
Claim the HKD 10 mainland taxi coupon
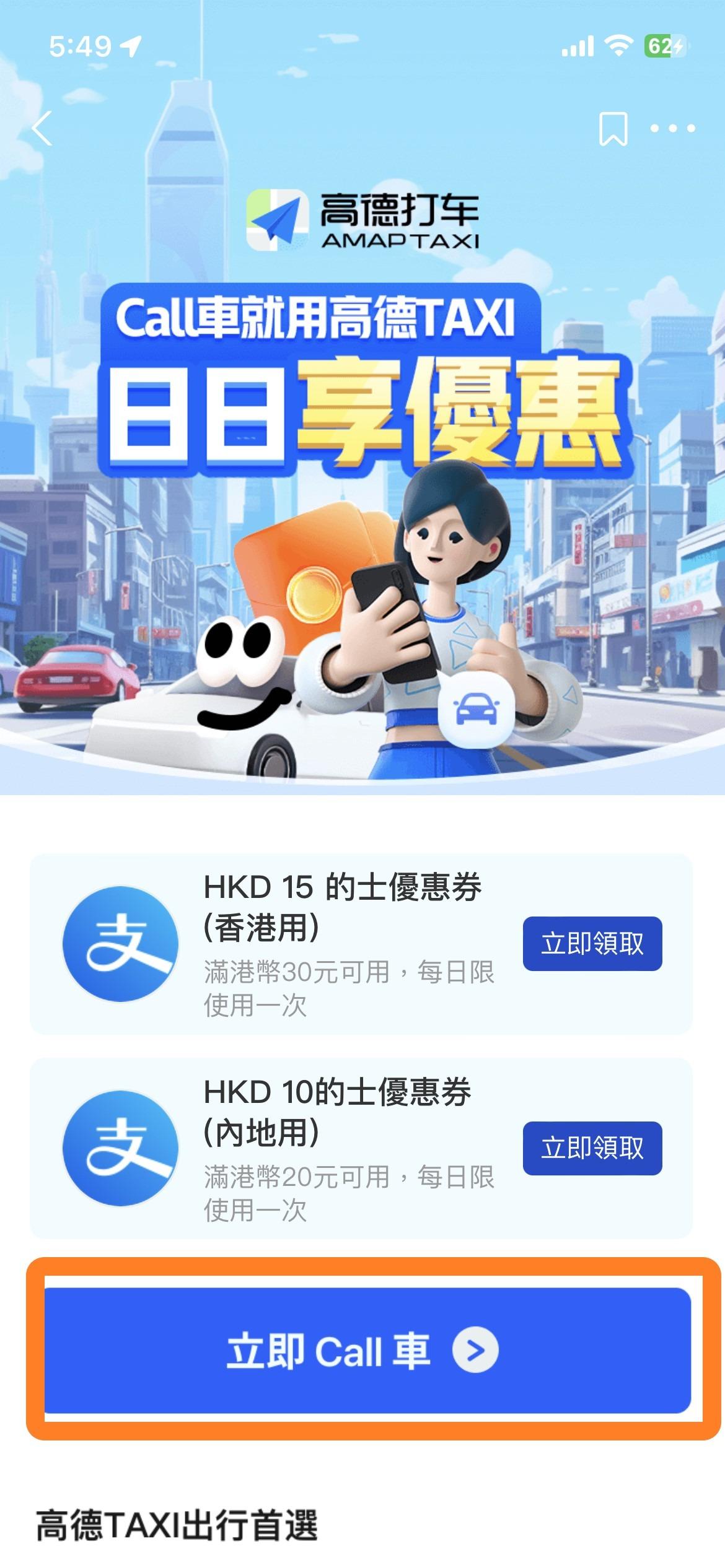coord(592,1148)
